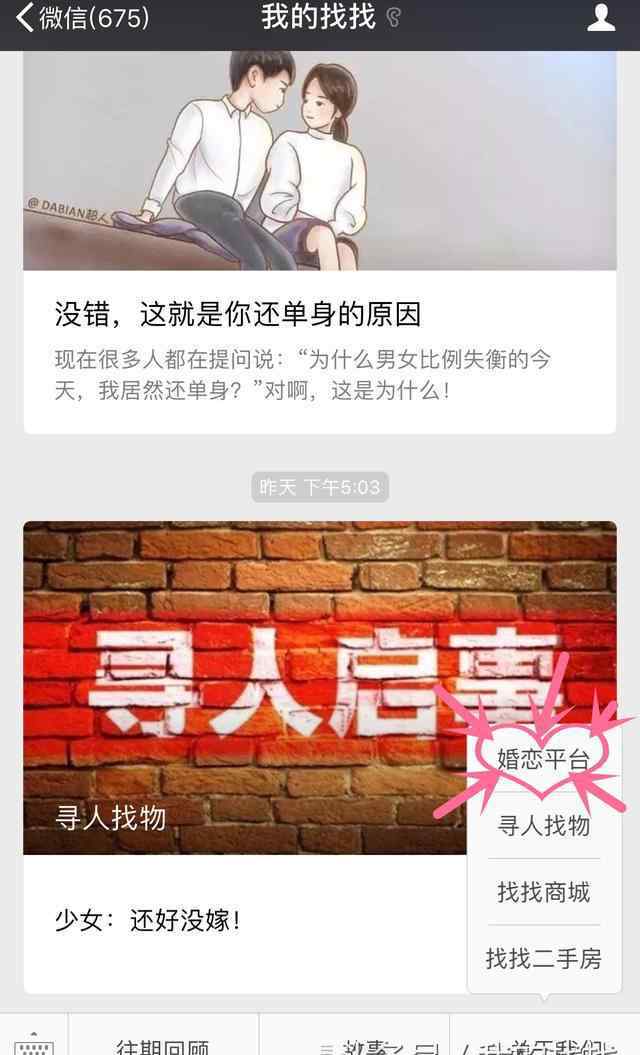Viewport: 640px width, 1055px height.
Task: Select 寻人找物 in the popup menu
Action: (x=543, y=826)
